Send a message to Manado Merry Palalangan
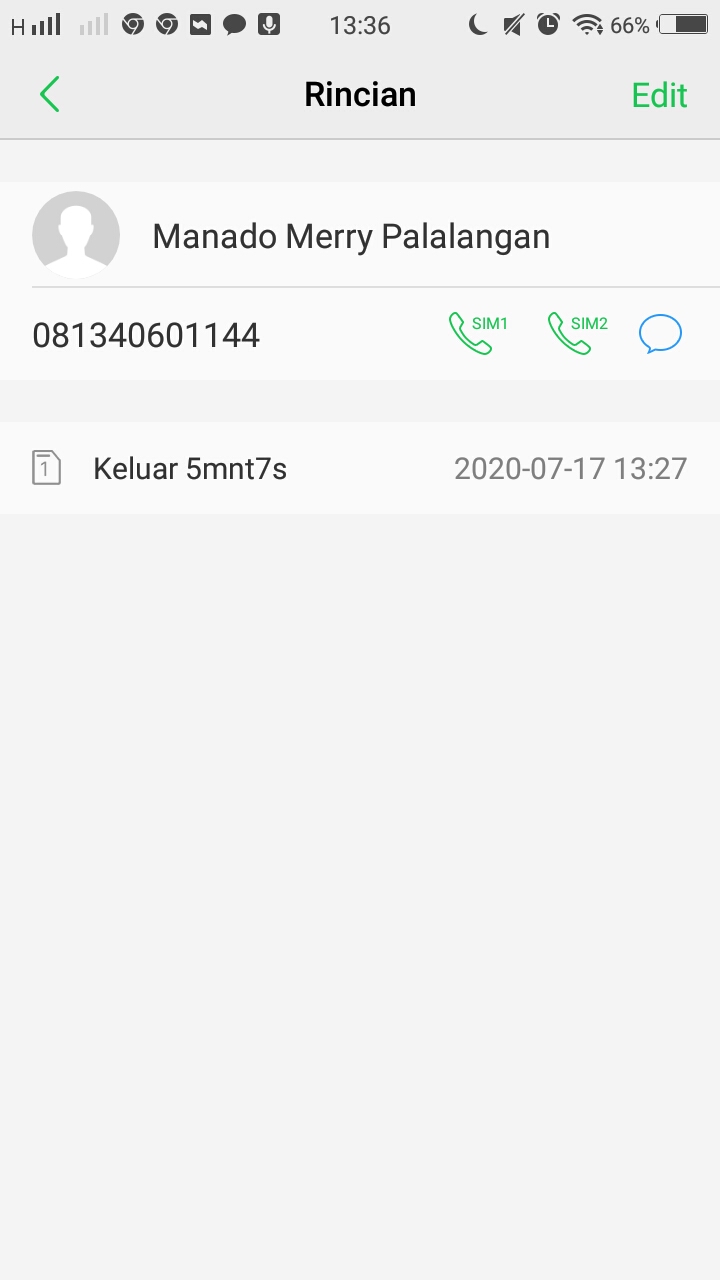 [x=660, y=334]
